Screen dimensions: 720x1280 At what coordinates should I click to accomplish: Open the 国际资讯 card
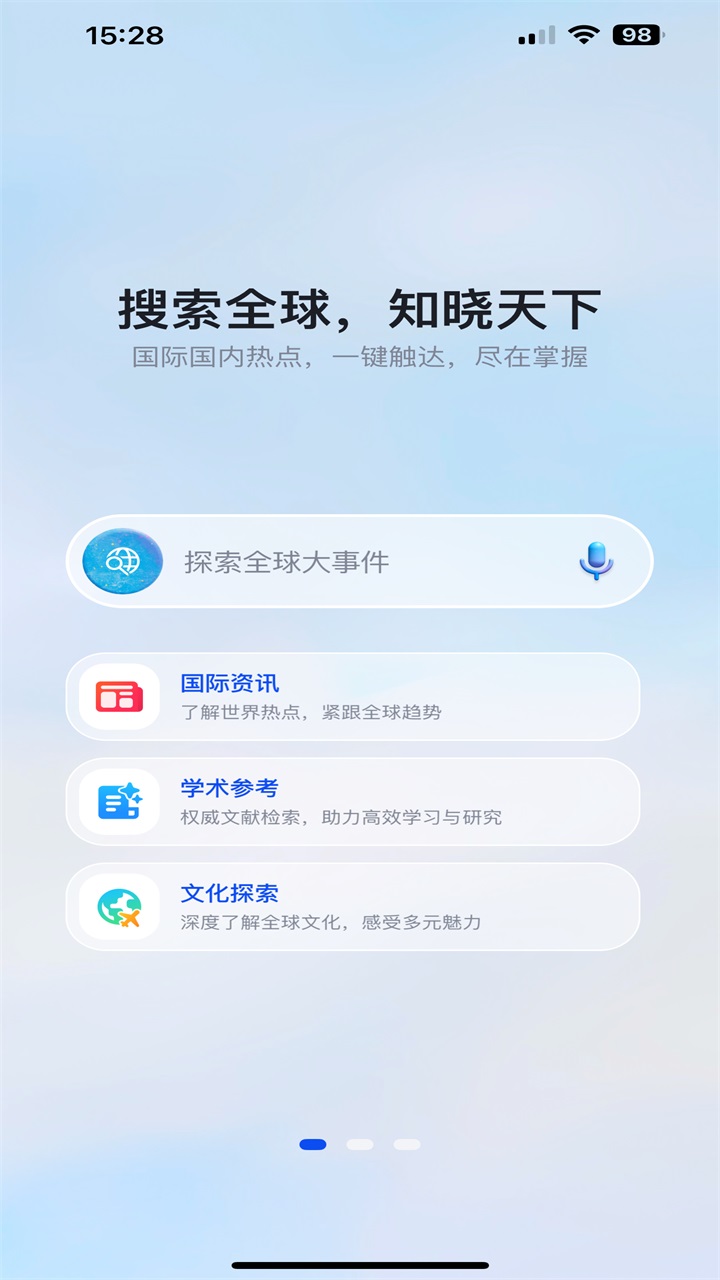click(x=352, y=697)
